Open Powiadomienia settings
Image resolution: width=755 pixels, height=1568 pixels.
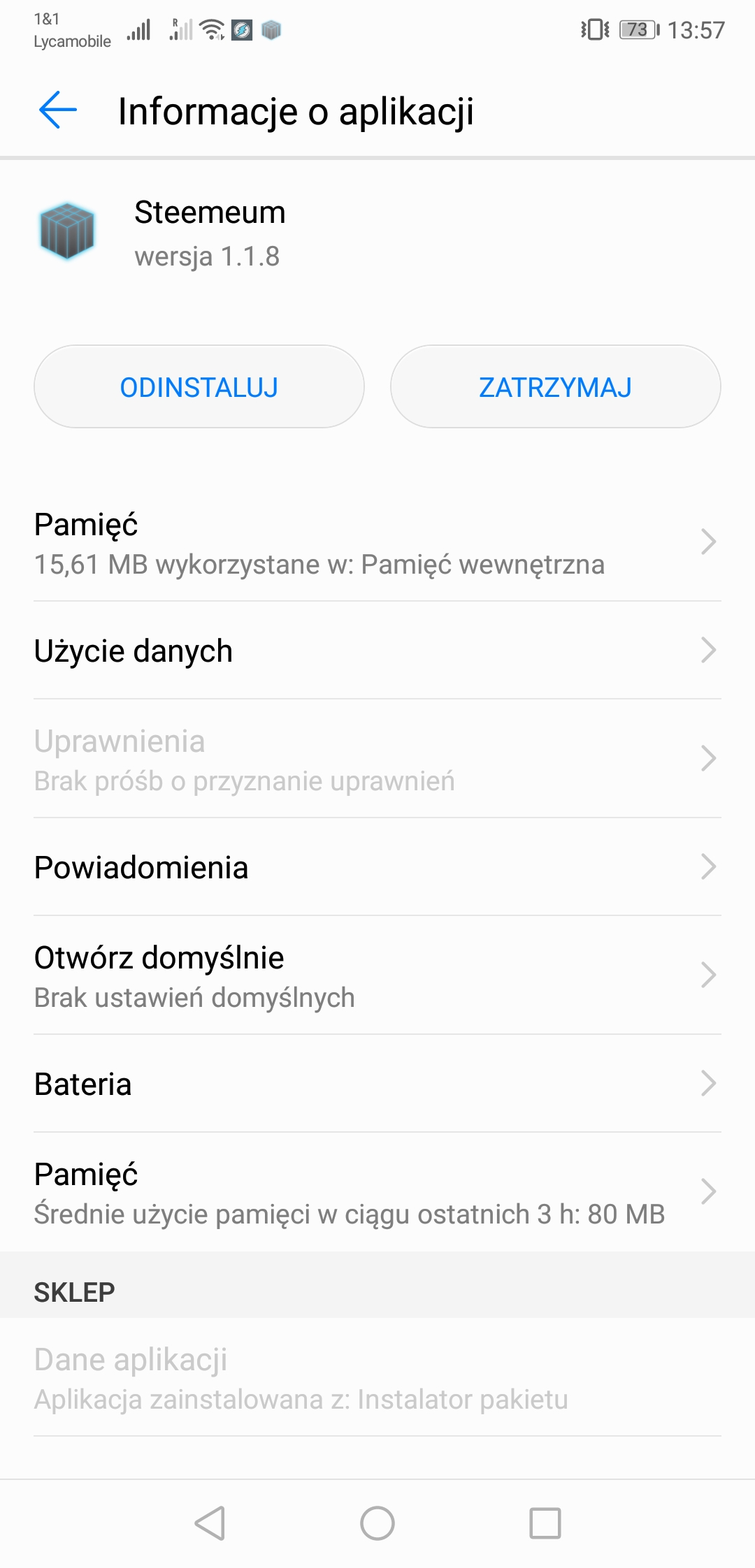[x=377, y=867]
